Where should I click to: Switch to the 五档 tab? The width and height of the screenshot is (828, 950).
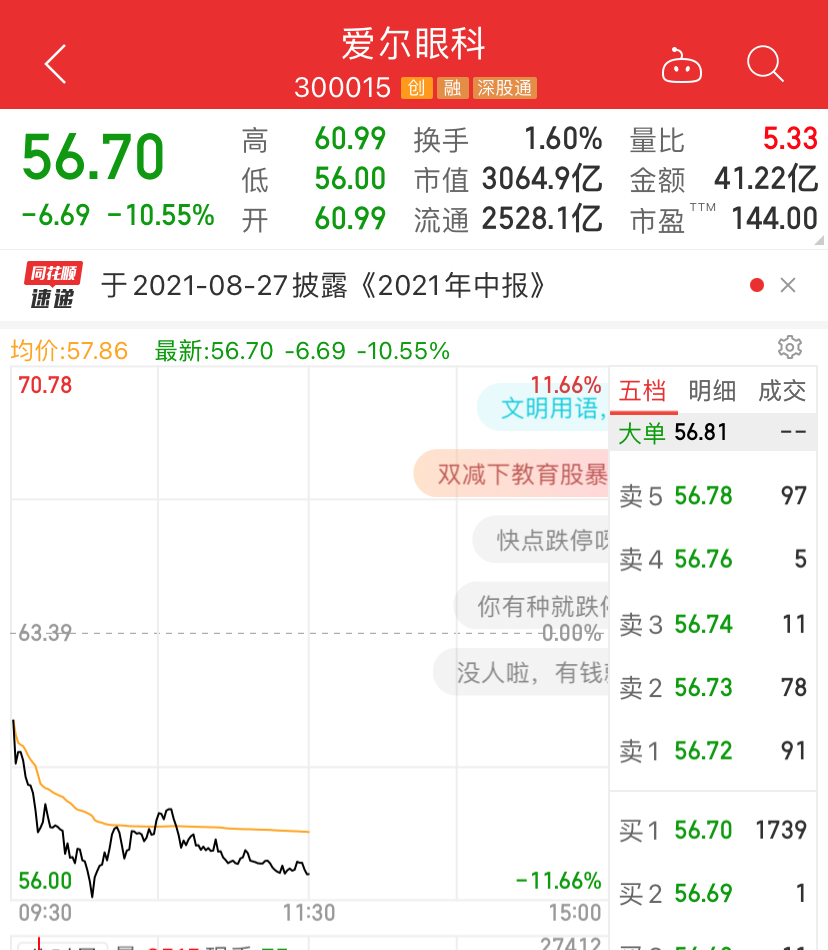(x=643, y=391)
